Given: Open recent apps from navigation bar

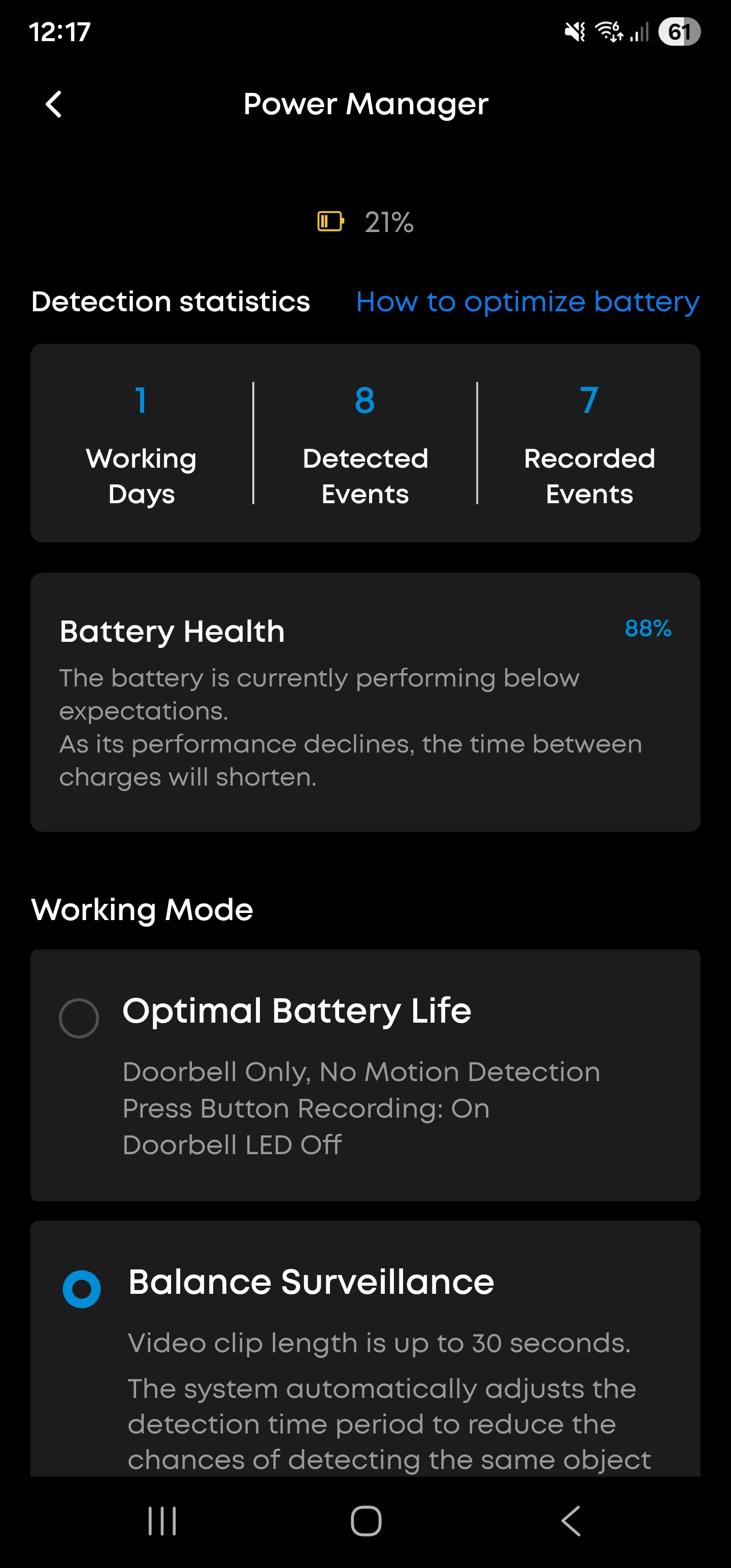Looking at the screenshot, I should pos(162,1520).
